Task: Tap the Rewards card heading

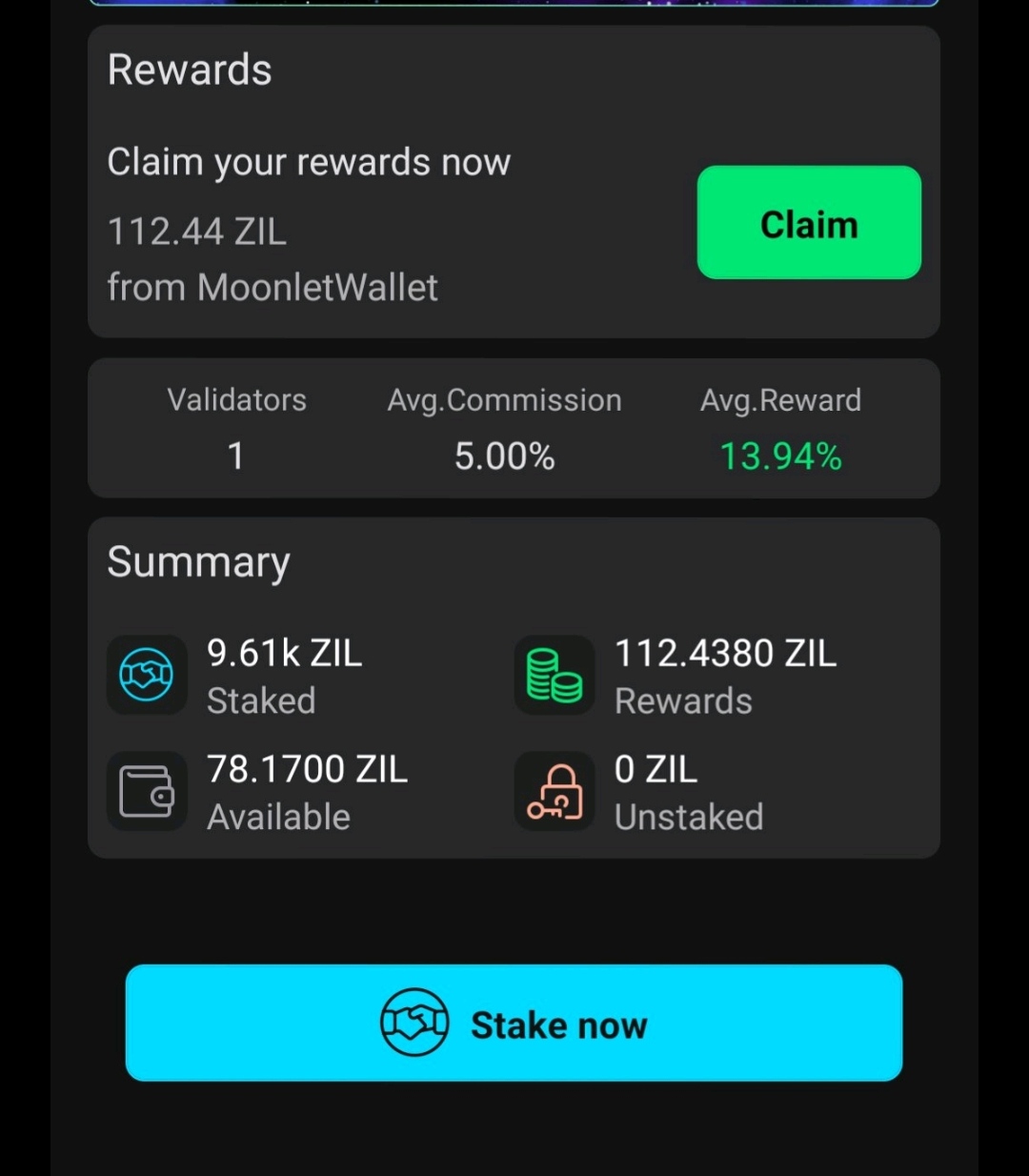Action: 190,69
